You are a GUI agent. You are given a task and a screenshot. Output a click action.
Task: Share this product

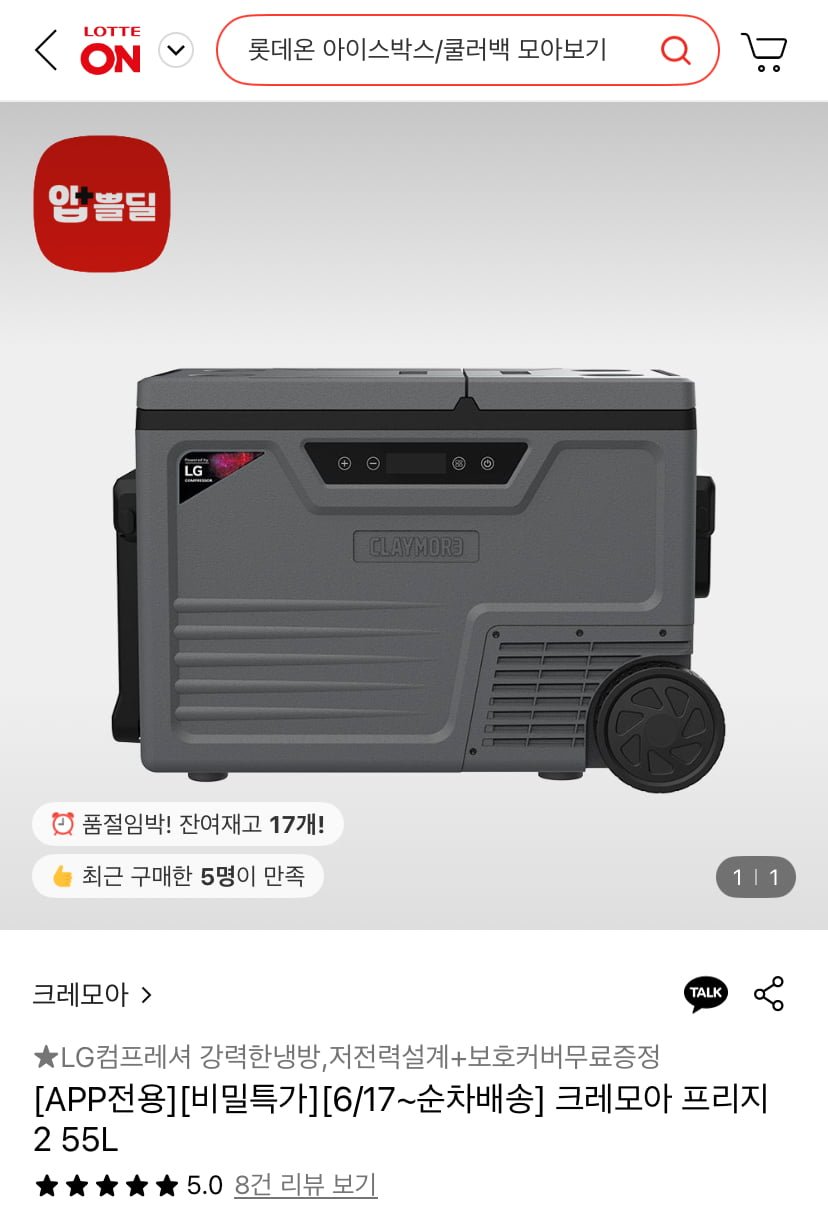click(769, 993)
